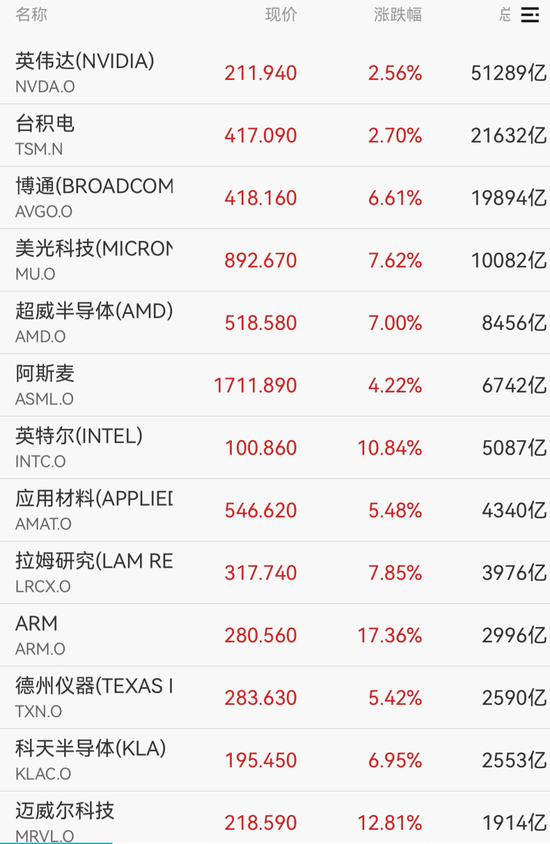Open the 英伟达(NVIDIA) stock row
Viewport: 550px width, 844px height.
coord(275,73)
